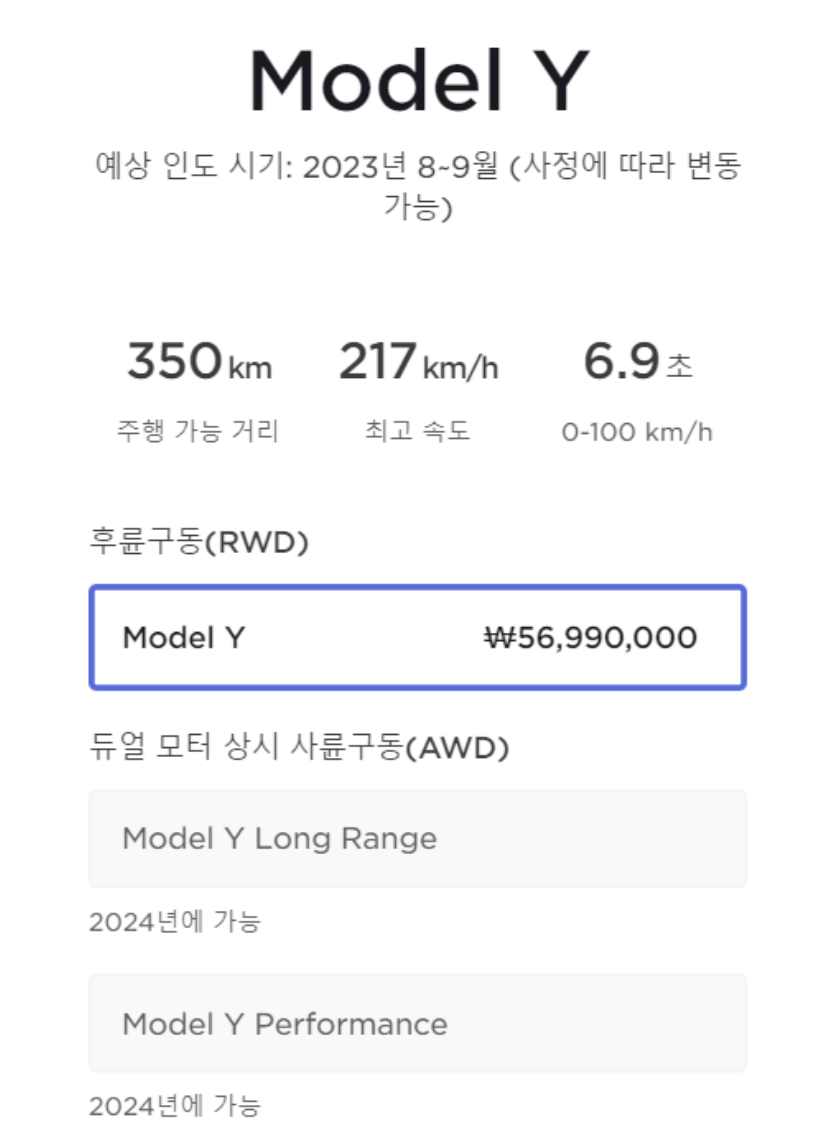The width and height of the screenshot is (836, 1138).
Task: Click the highlighted Model Y price card
Action: (x=417, y=637)
